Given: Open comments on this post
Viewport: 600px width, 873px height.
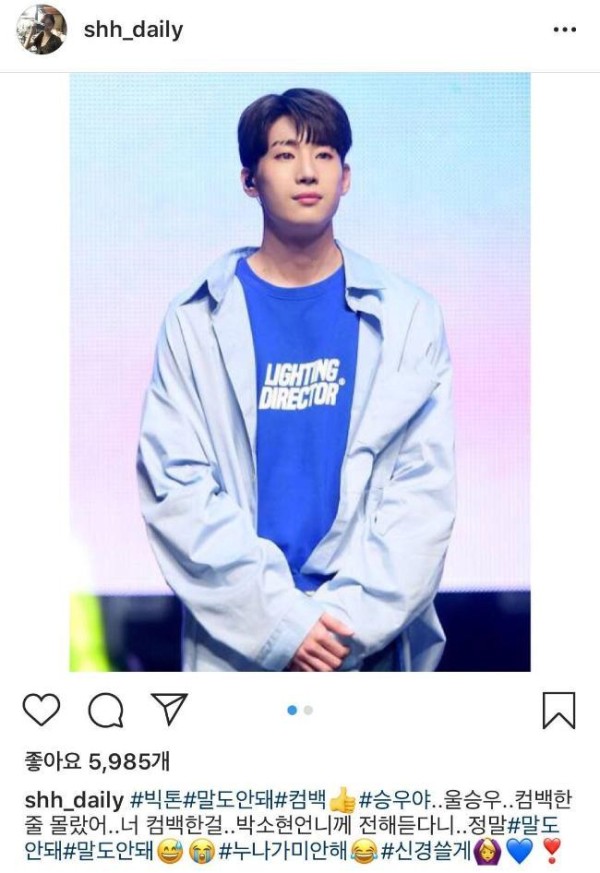Looking at the screenshot, I should tap(105, 710).
